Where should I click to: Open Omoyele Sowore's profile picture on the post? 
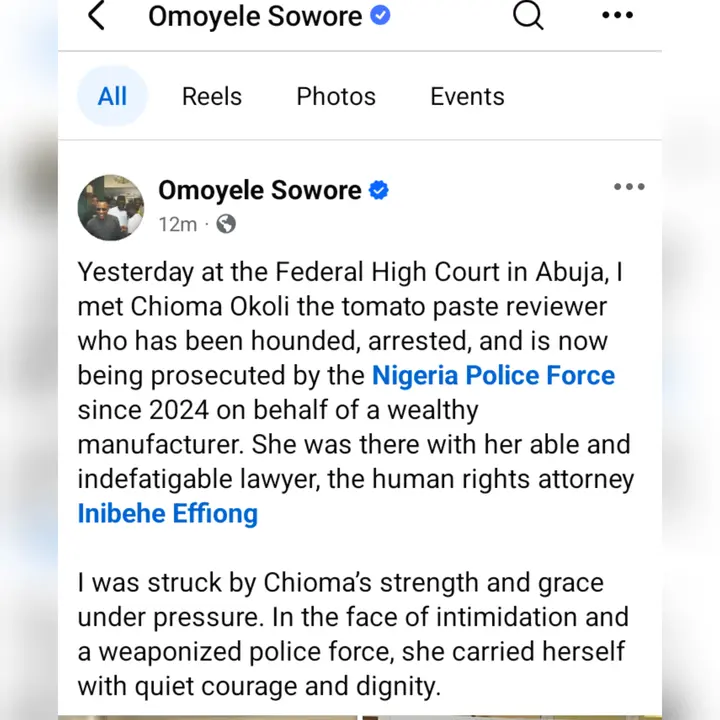111,207
